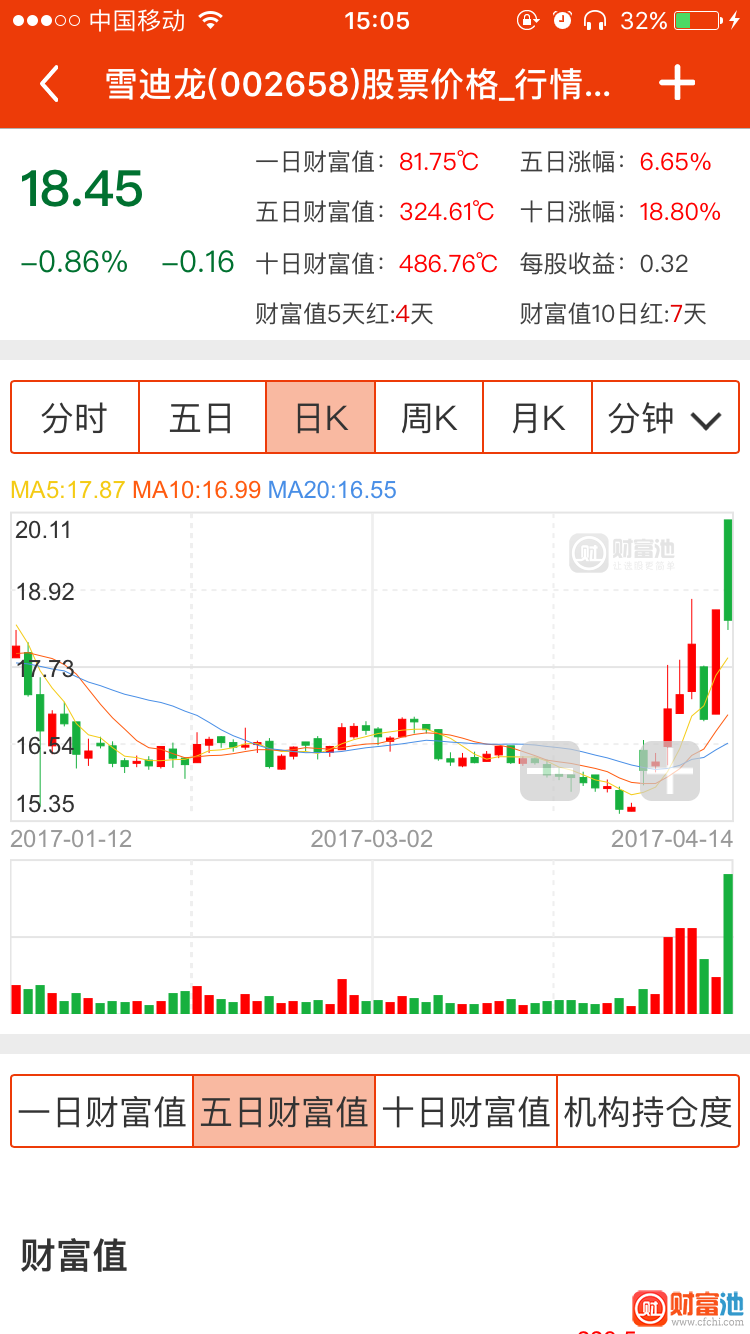
Task: Open the 月K monthly chart
Action: click(538, 418)
